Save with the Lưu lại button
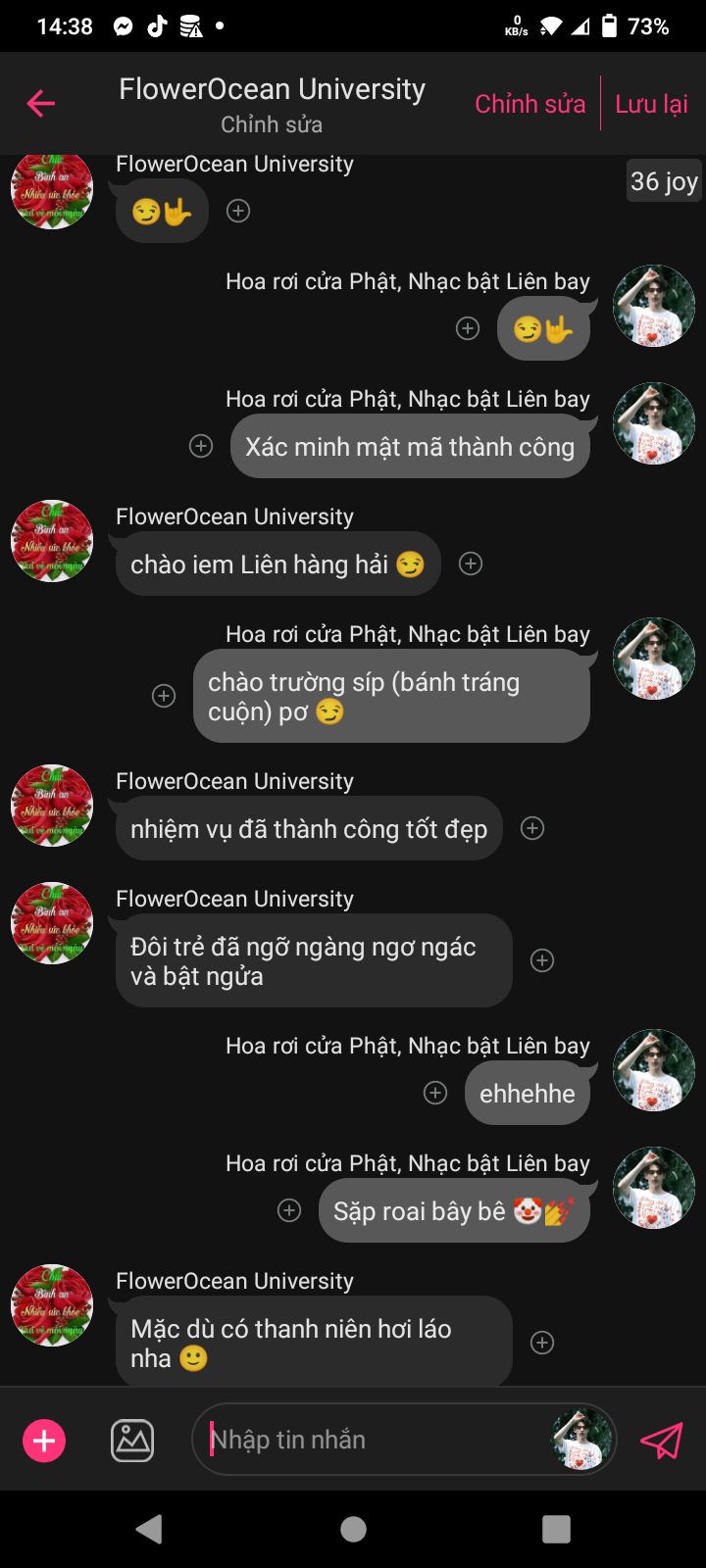 (x=651, y=104)
